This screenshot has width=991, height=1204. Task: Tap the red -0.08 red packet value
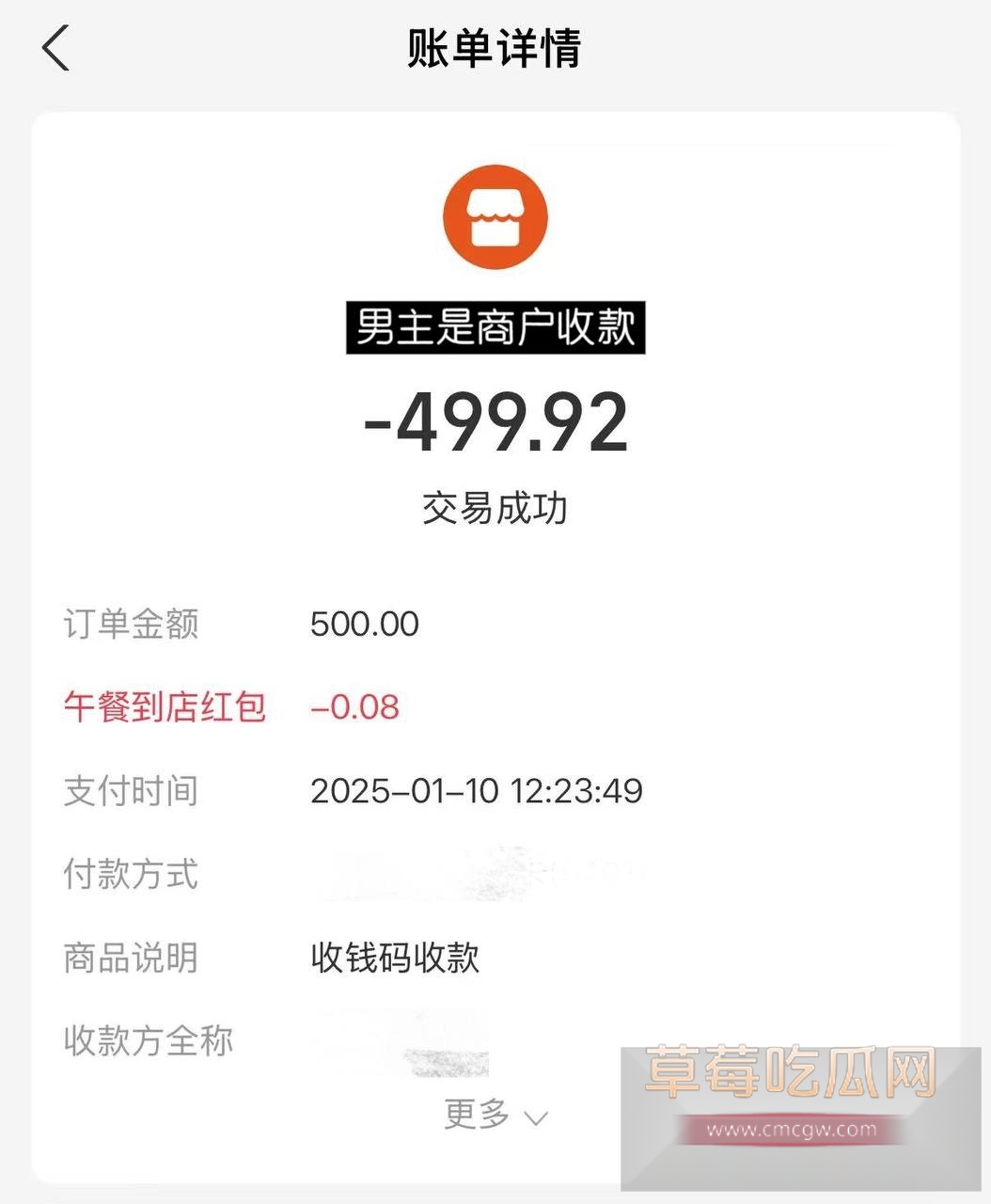(x=354, y=707)
